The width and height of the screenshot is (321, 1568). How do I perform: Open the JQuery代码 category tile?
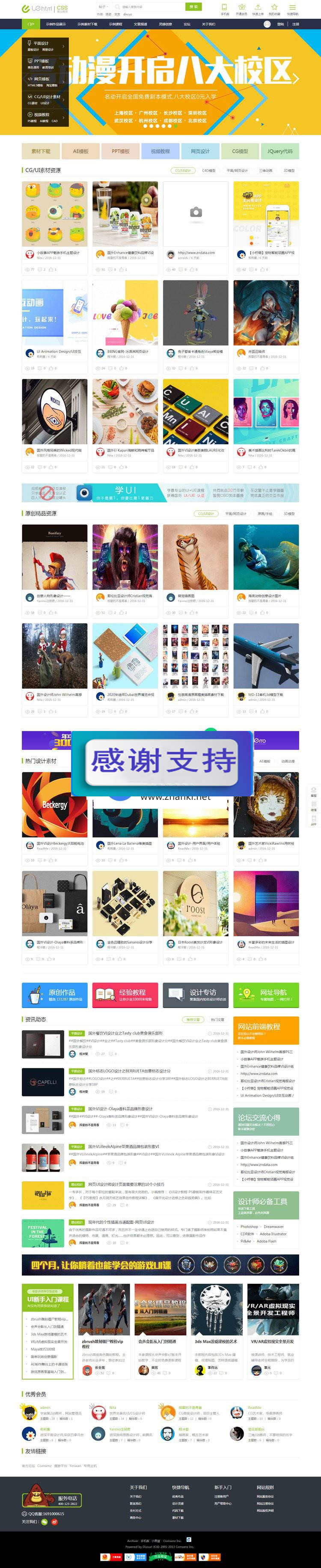coord(279,151)
